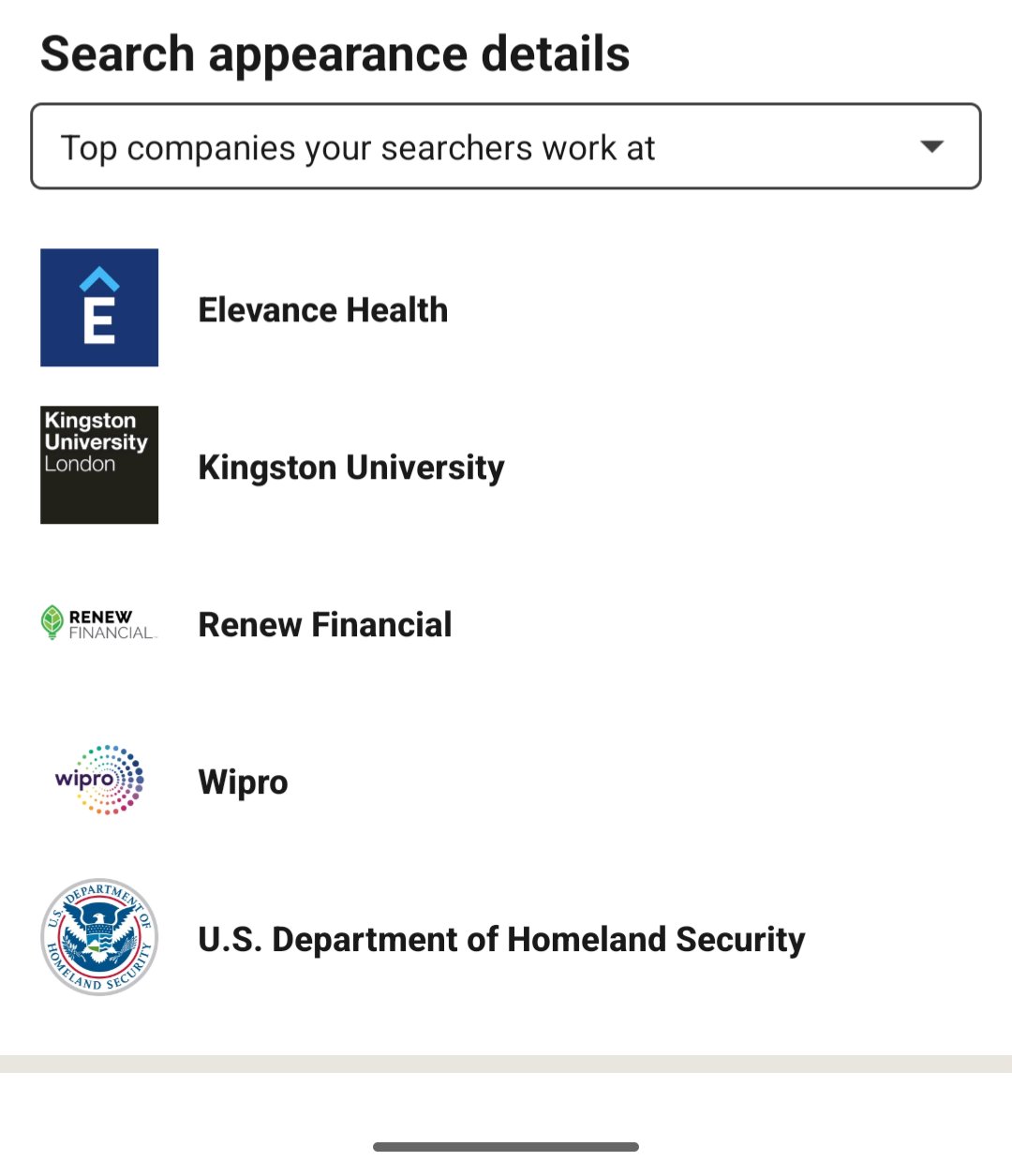1012x1176 pixels.
Task: Open Renew Financial company page
Action: pos(324,624)
